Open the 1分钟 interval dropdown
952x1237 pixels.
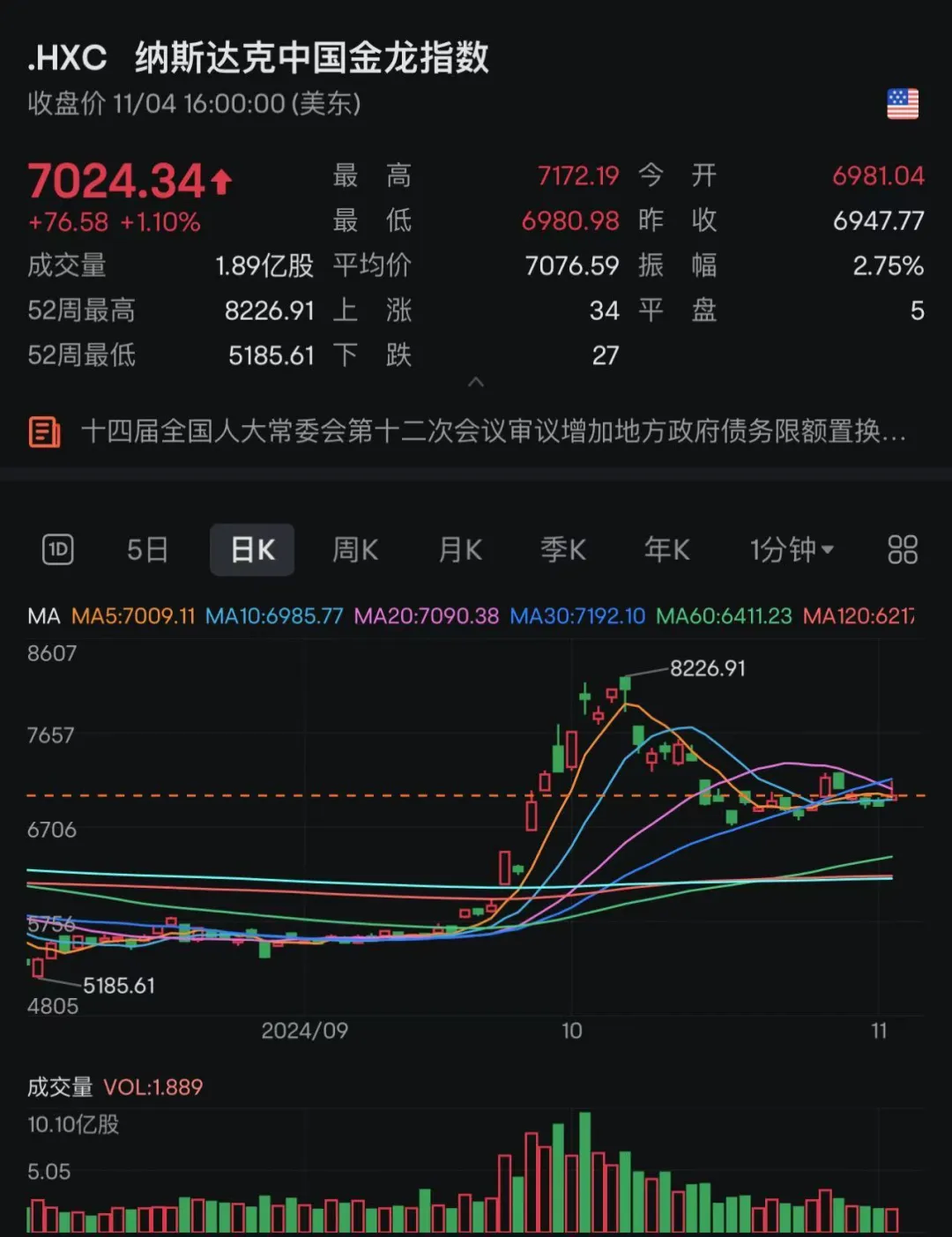point(791,548)
